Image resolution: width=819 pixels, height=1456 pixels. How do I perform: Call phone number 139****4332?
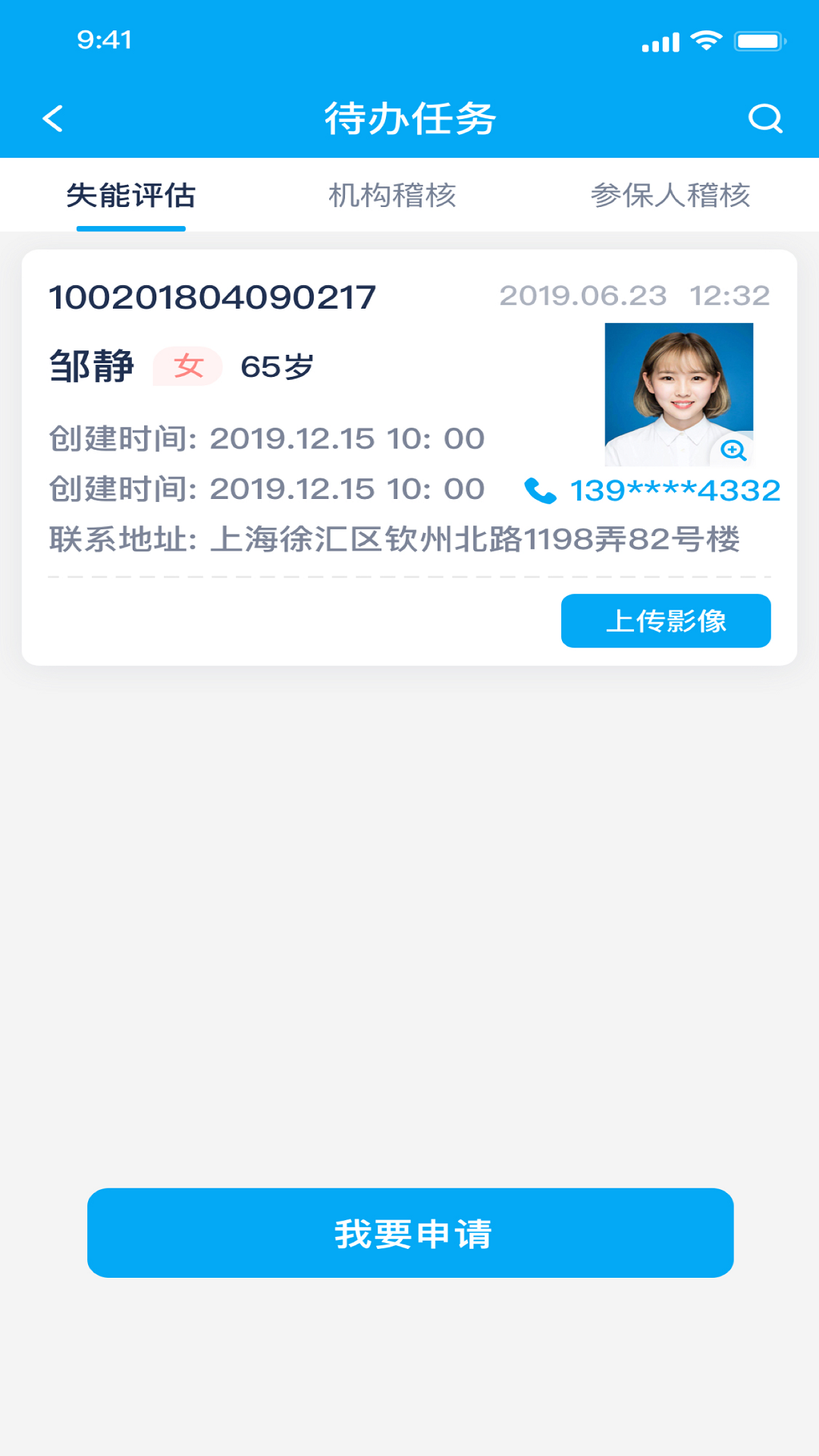click(x=654, y=491)
